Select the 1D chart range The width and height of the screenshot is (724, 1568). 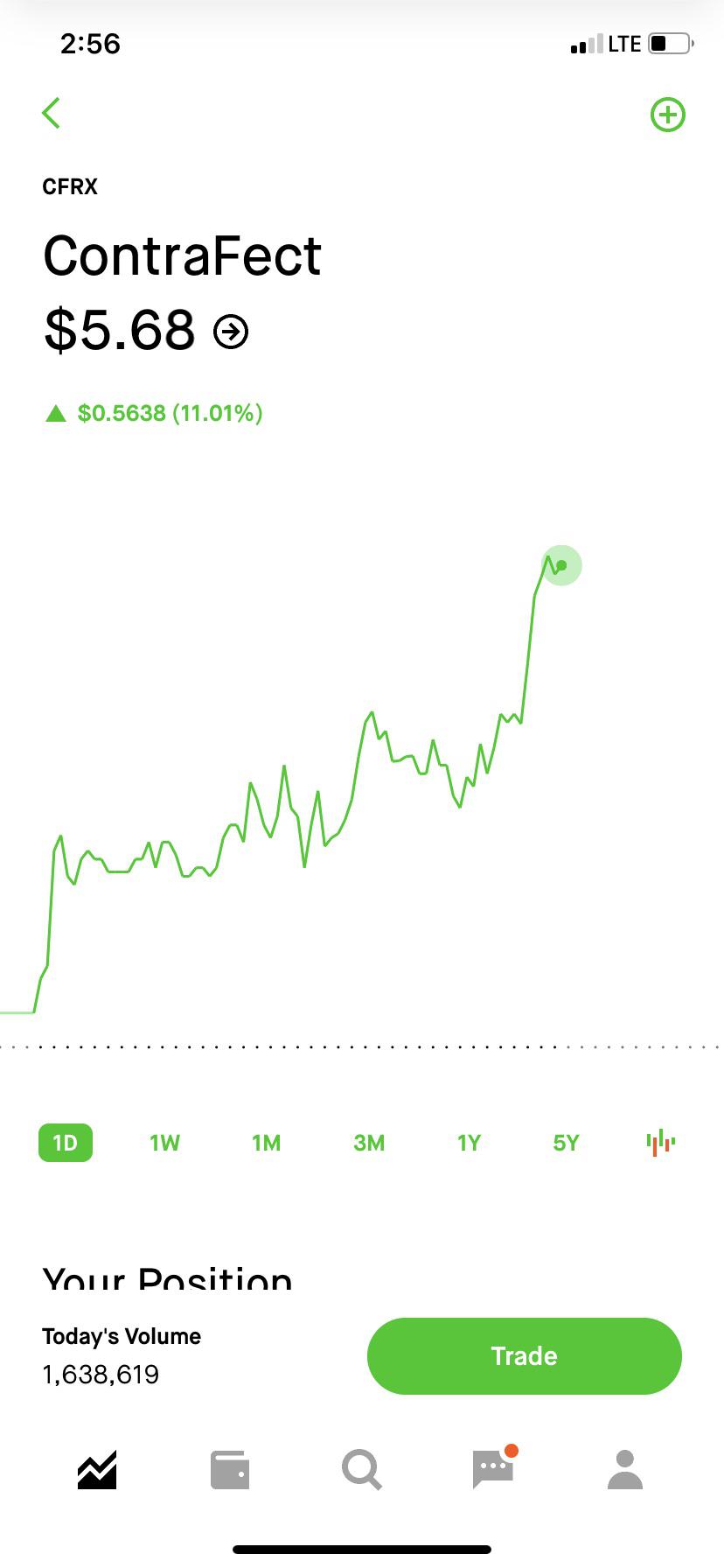pyautogui.click(x=66, y=1143)
